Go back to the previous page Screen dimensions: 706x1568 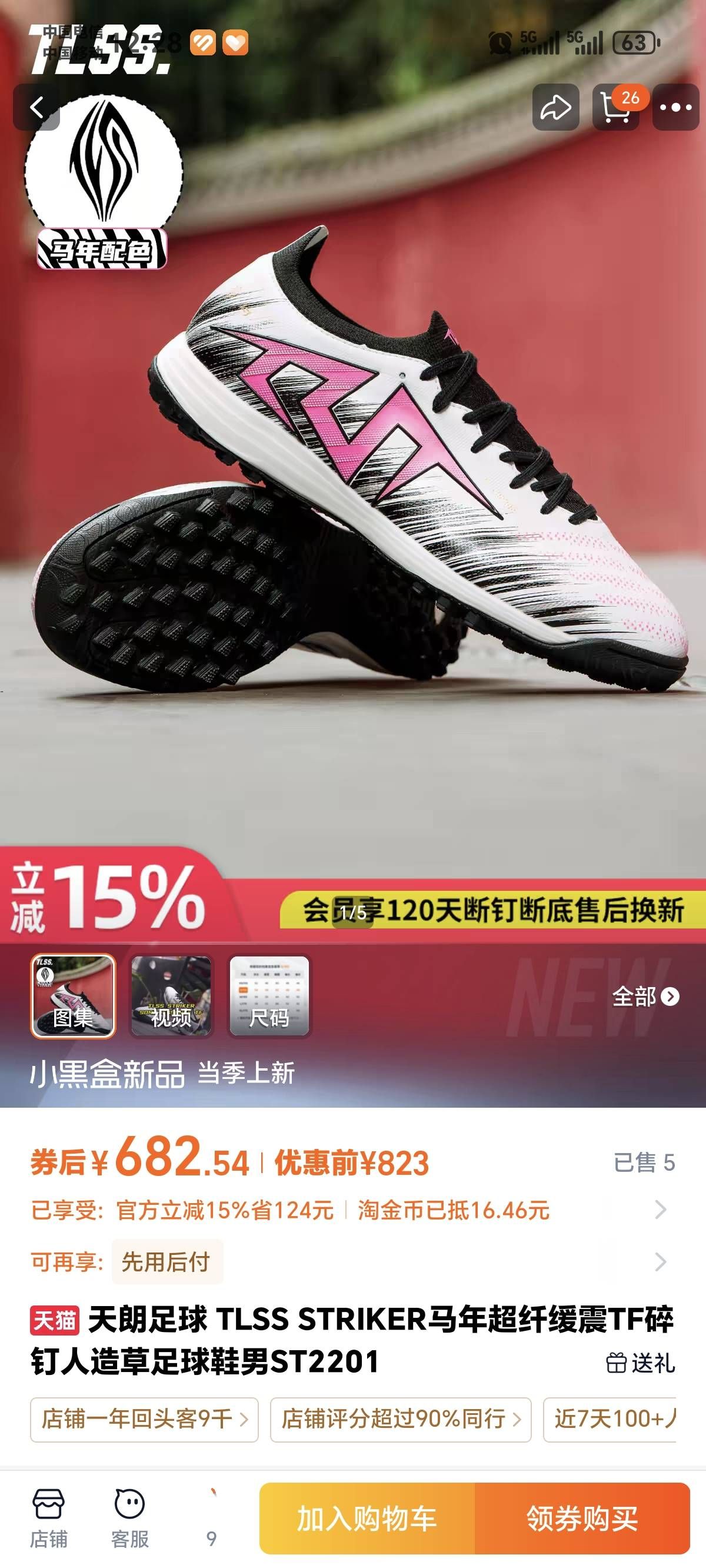pyautogui.click(x=37, y=108)
